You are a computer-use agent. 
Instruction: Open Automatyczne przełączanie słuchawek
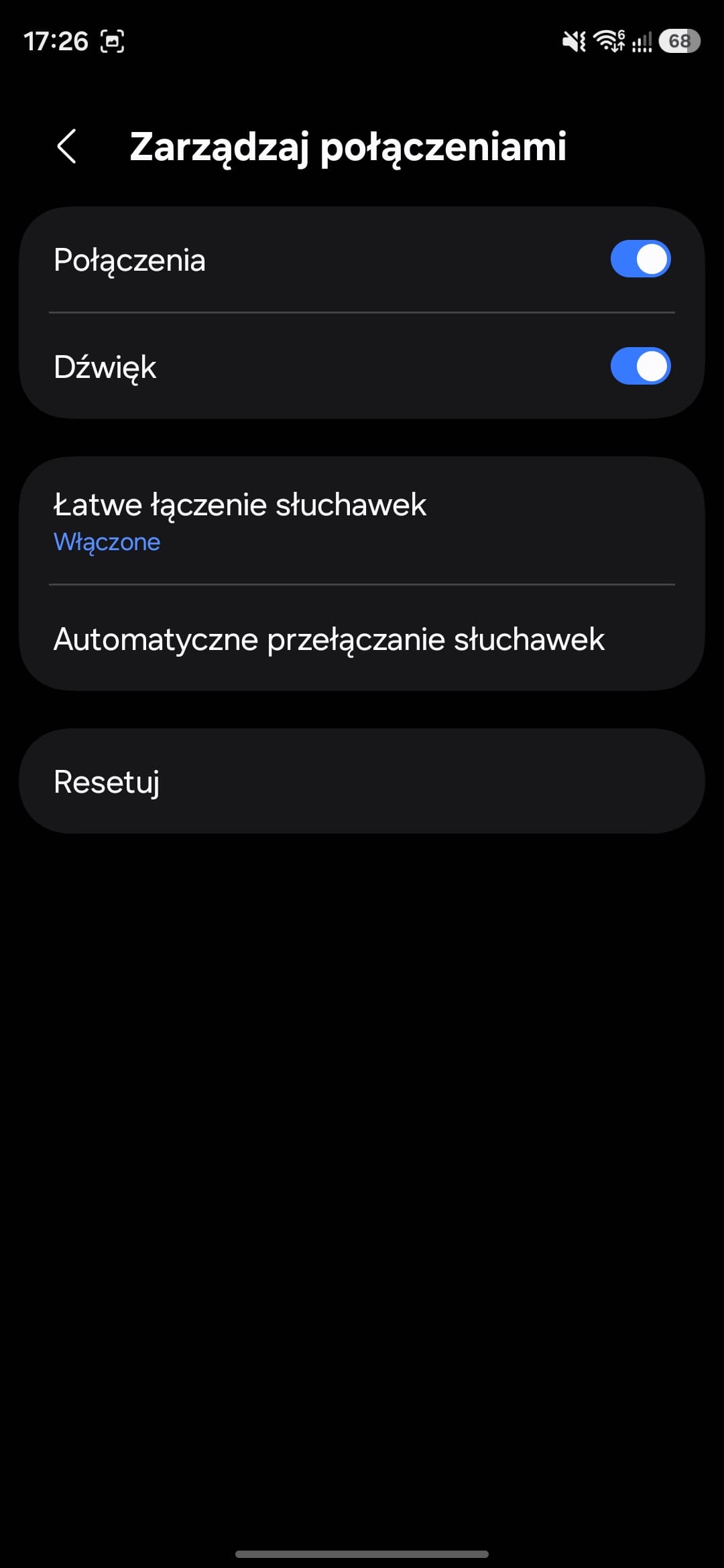click(x=362, y=639)
